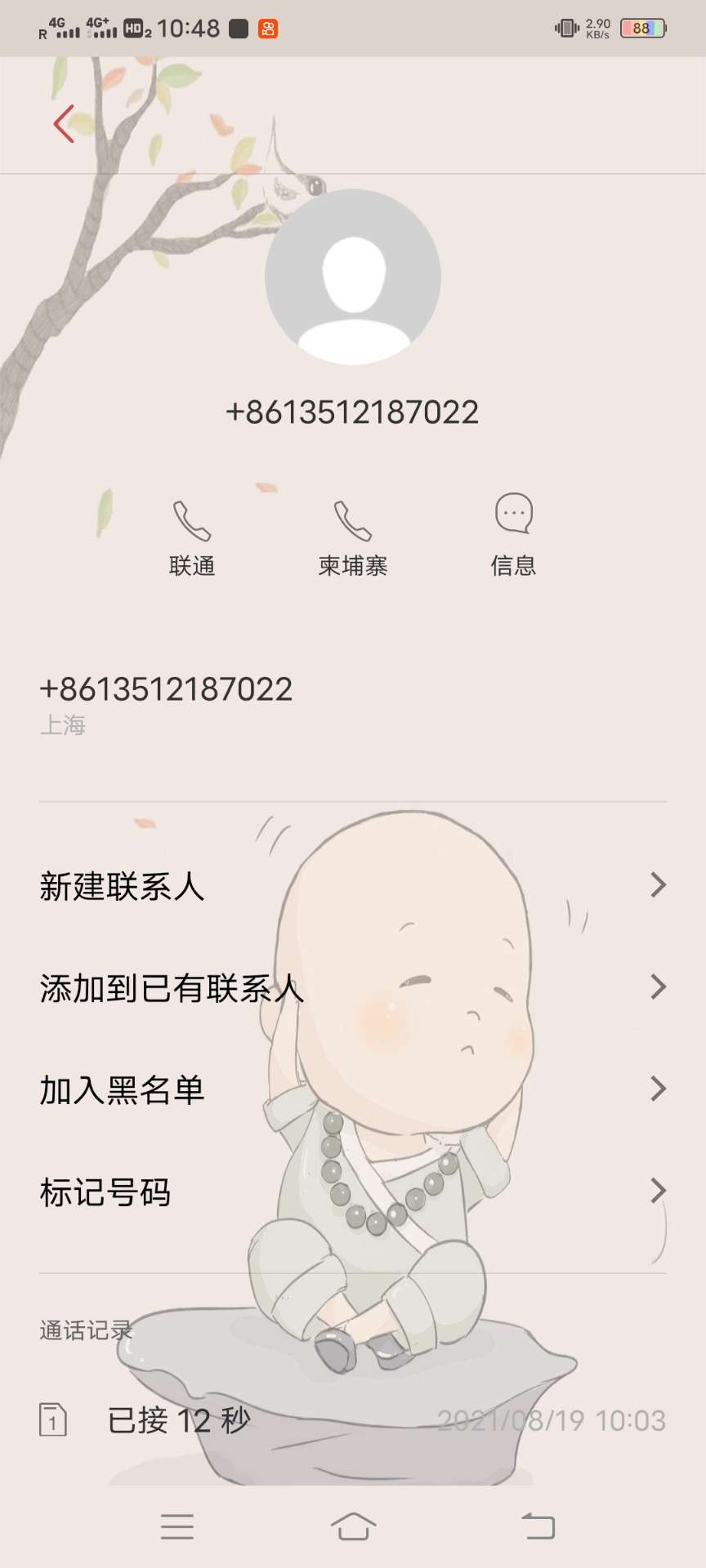
Task: Open call record 已接 12 秒
Action: (x=352, y=1420)
